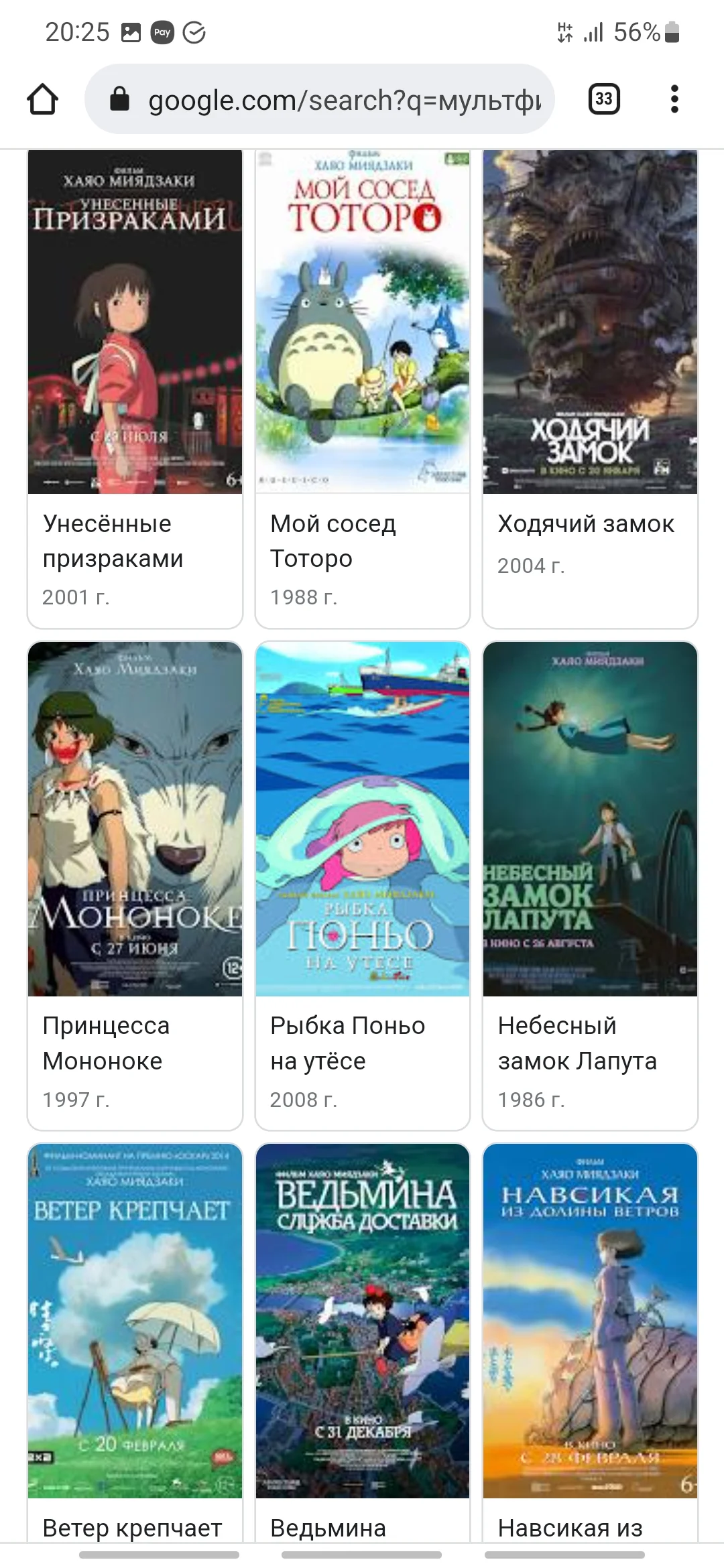Open the poster for Унесённые призраками
This screenshot has width=724, height=1568.
[134, 322]
